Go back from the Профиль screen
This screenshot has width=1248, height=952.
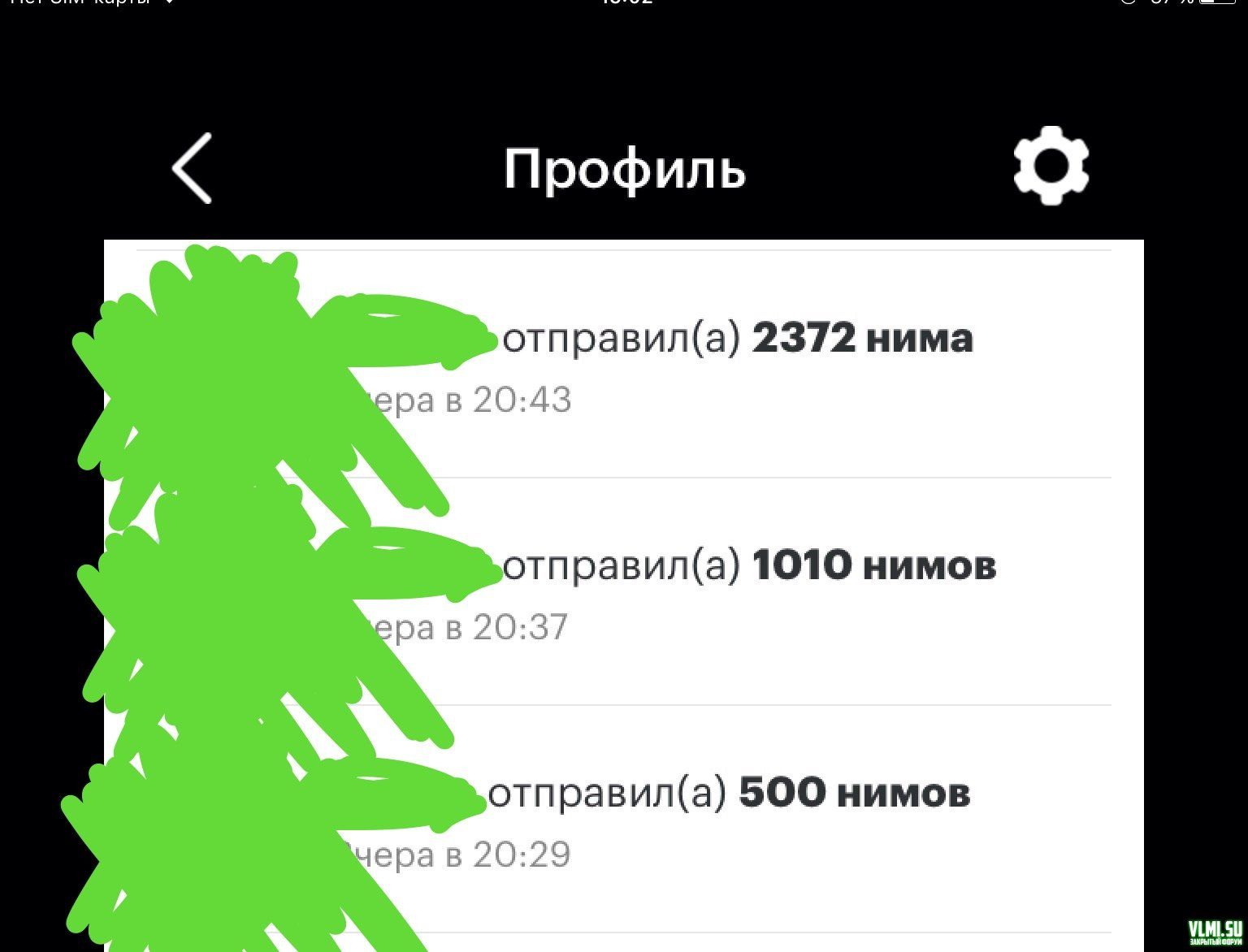click(x=193, y=168)
